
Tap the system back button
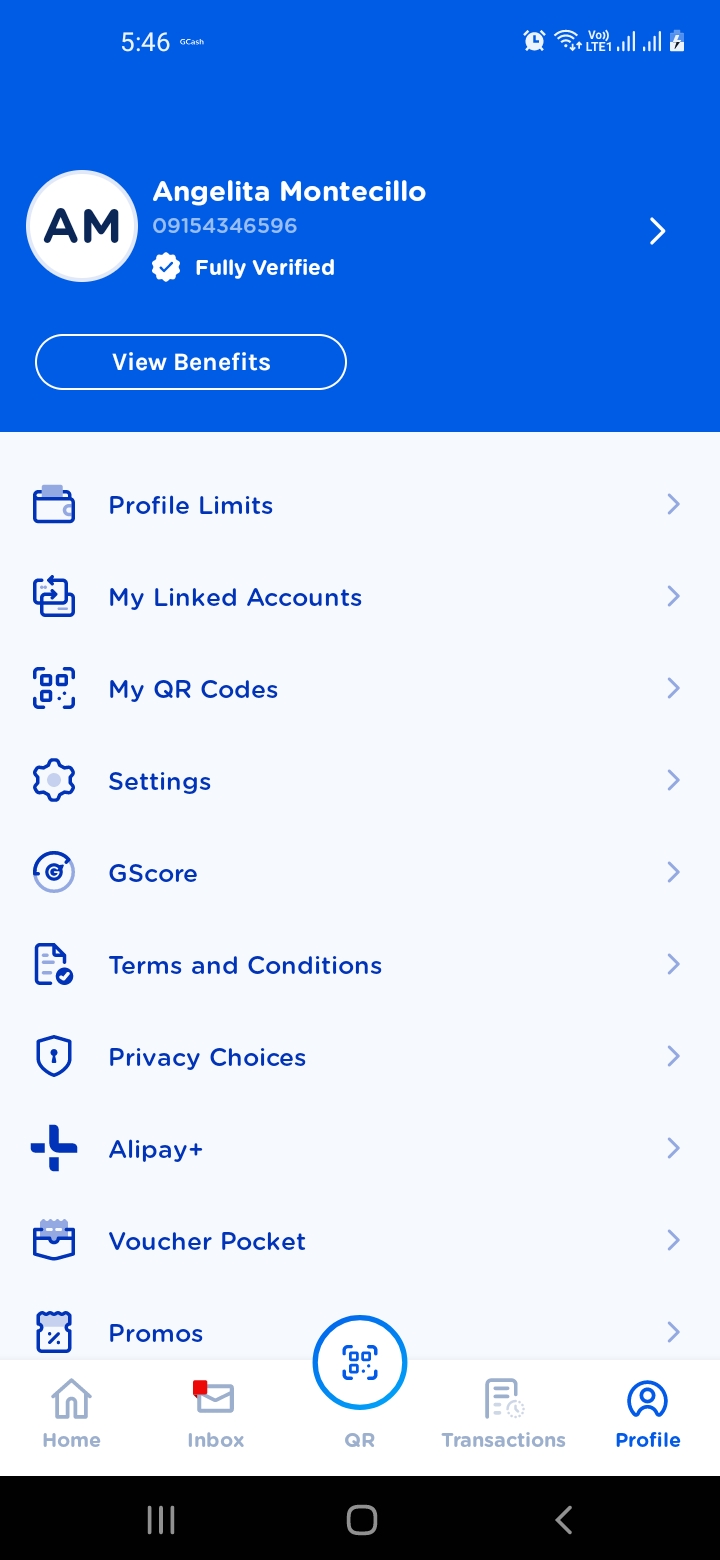click(x=563, y=1520)
